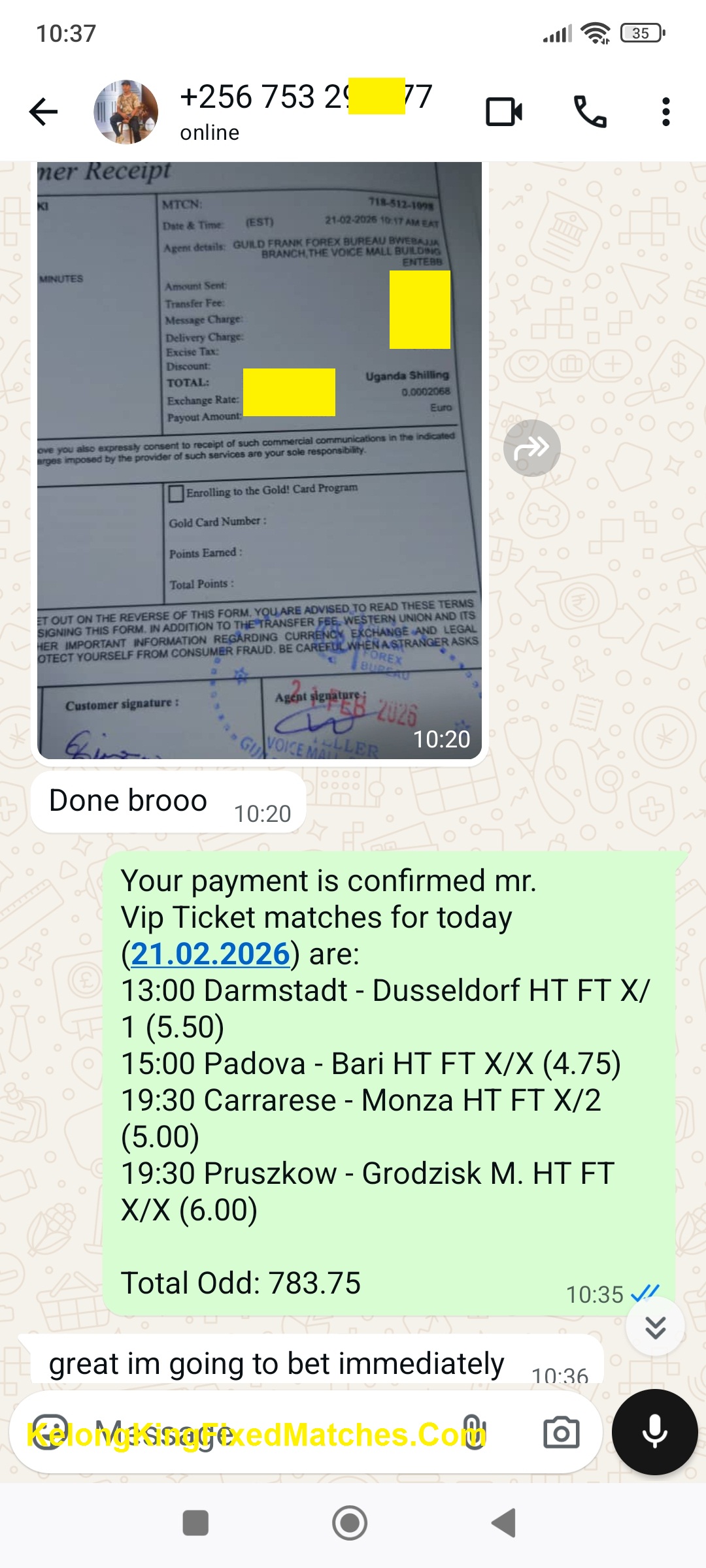Start a video call with the contact
Viewport: 706px width, 1568px height.
click(x=503, y=112)
